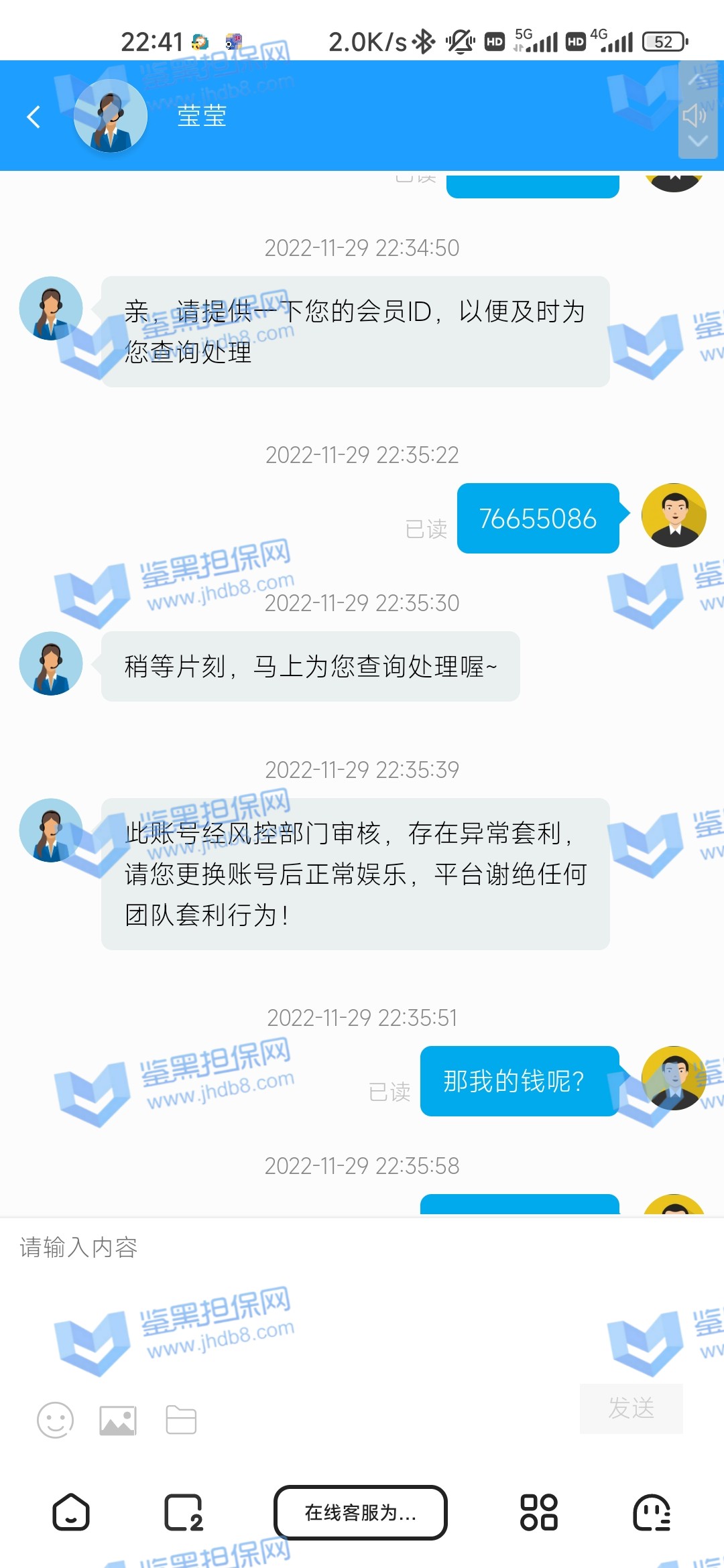Open the emoji picker

(x=55, y=1420)
